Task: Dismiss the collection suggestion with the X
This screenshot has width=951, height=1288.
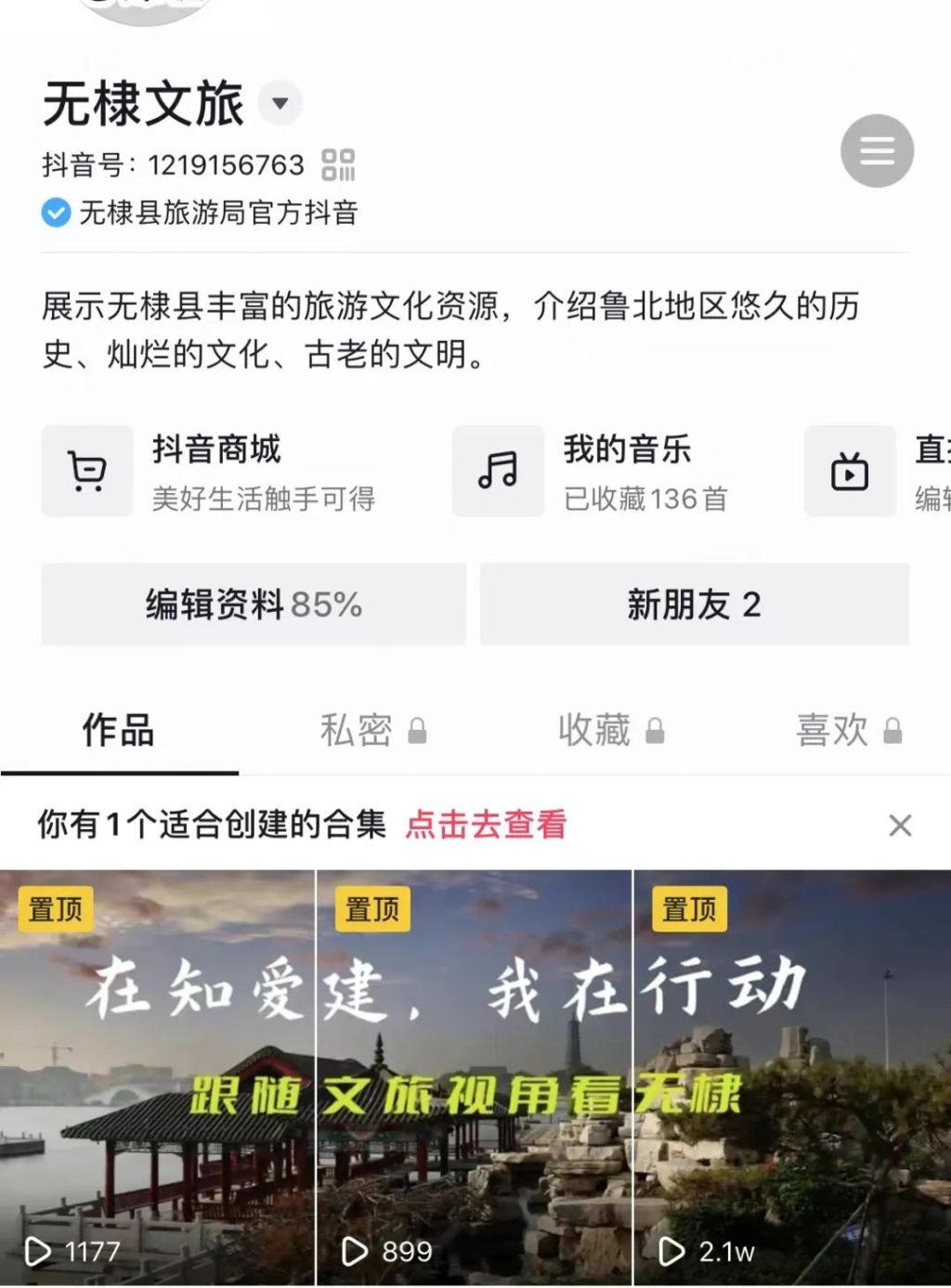Action: tap(897, 824)
